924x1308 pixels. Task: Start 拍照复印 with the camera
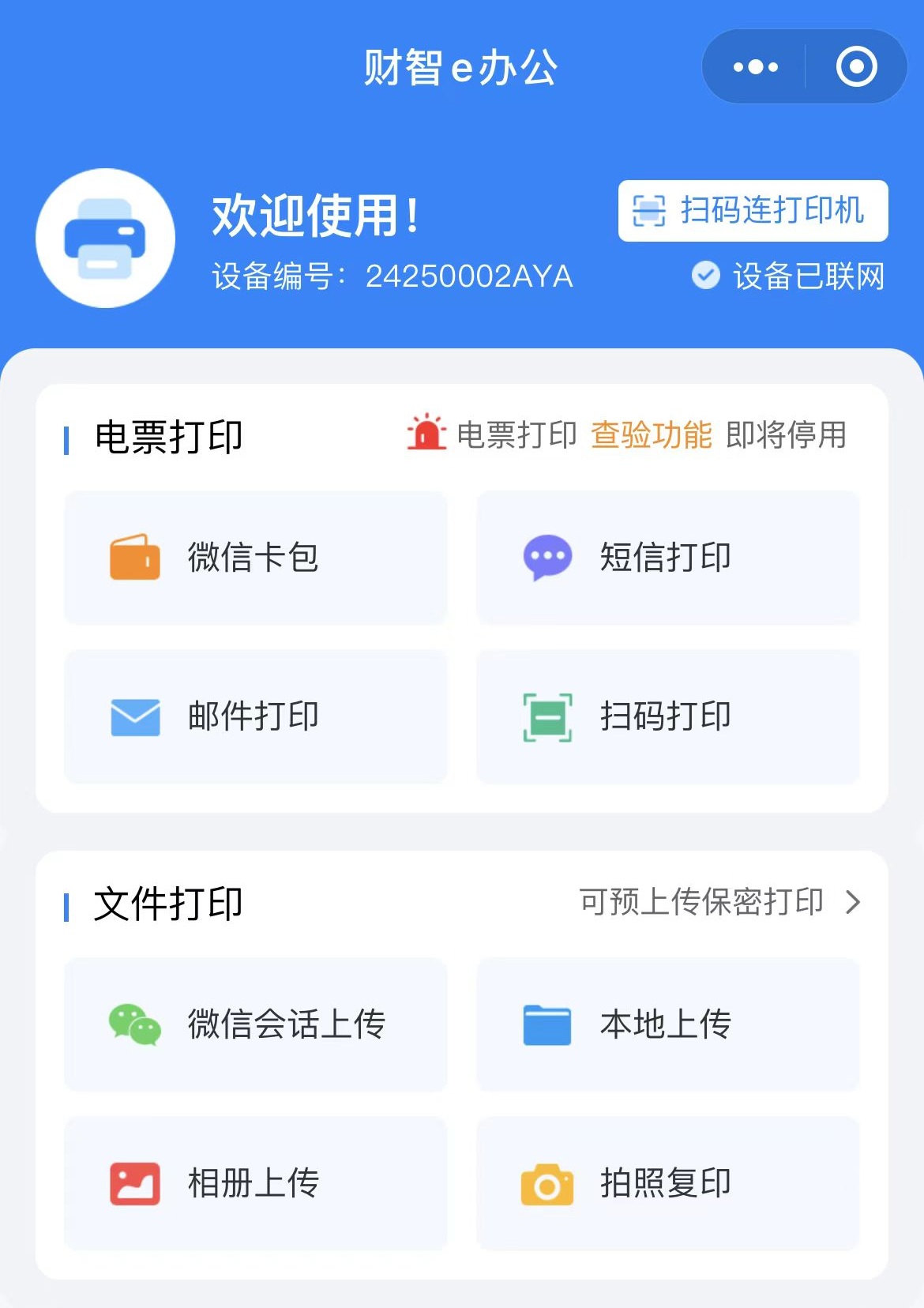pyautogui.click(x=667, y=1183)
